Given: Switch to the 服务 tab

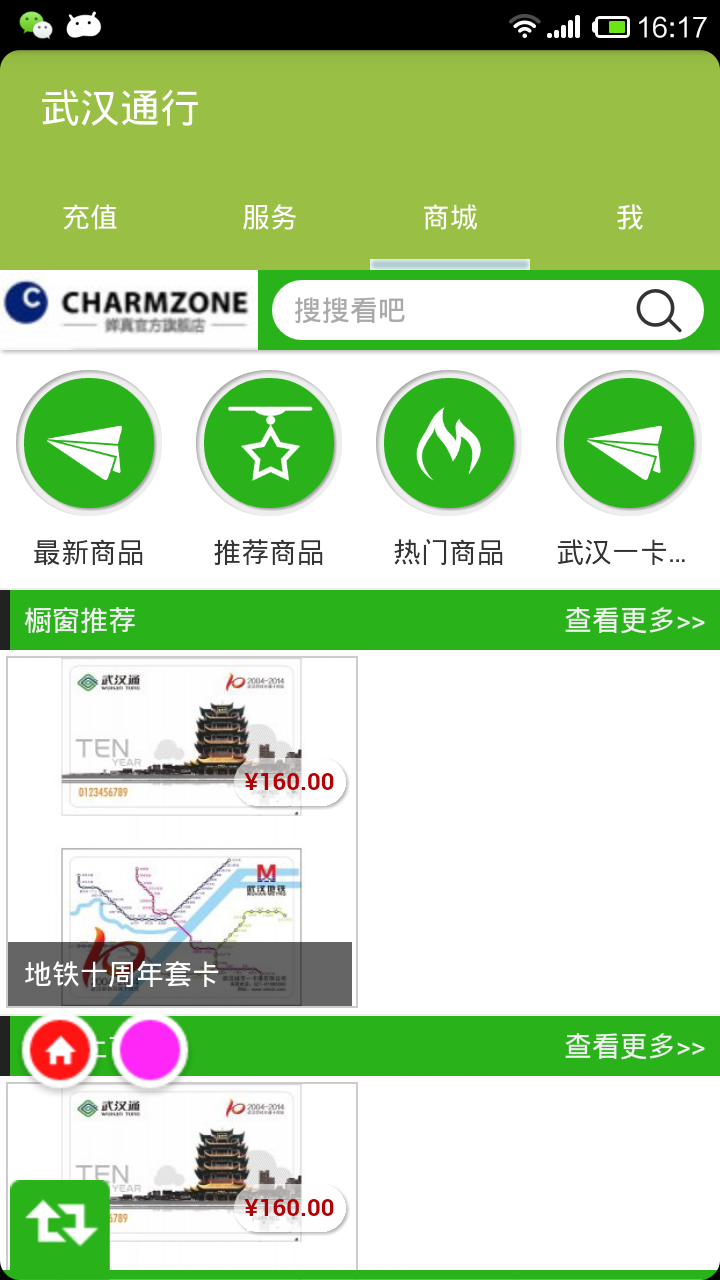Looking at the screenshot, I should [x=270, y=217].
